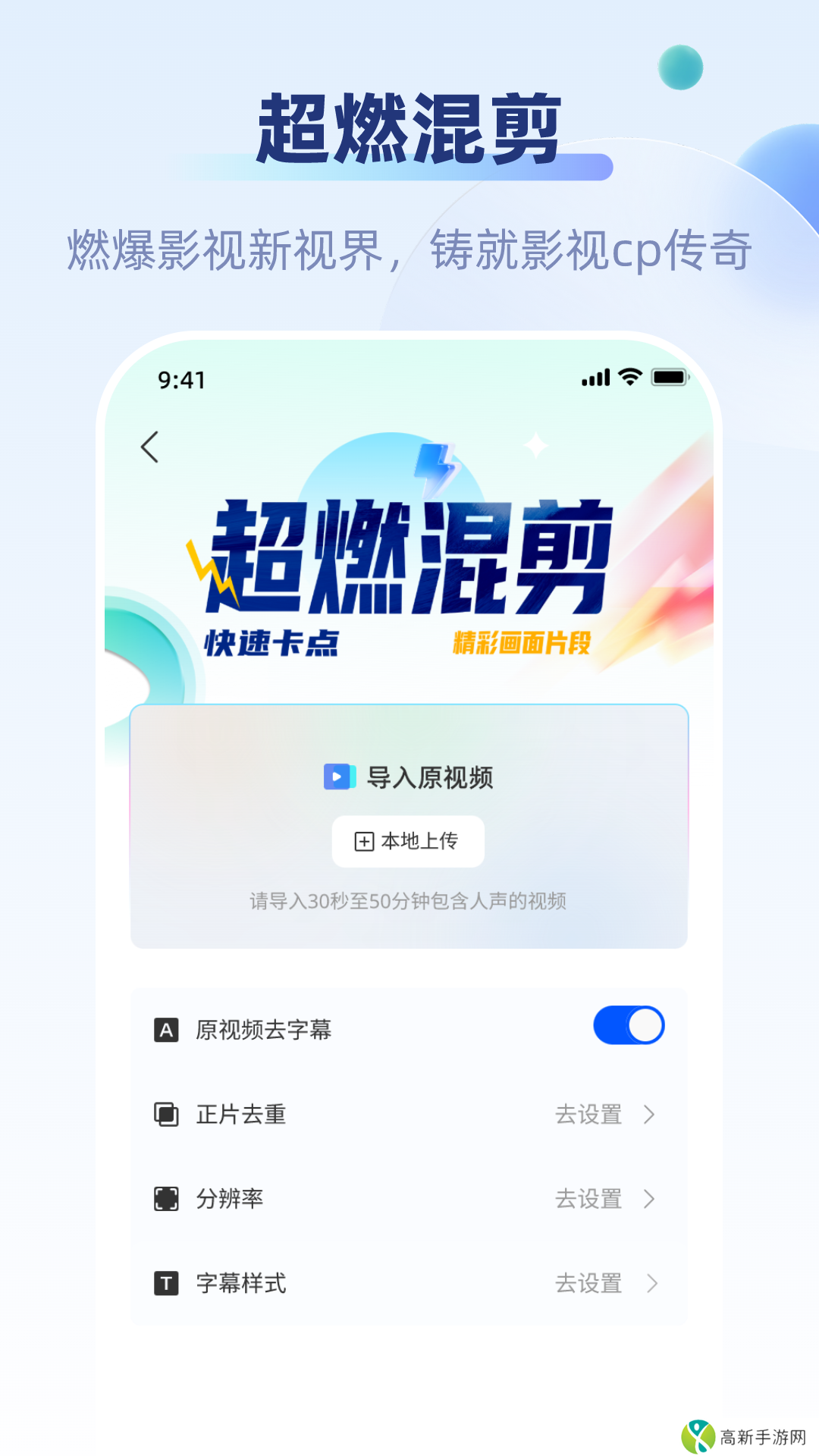Open 分辨率 options using the right arrow
The width and height of the screenshot is (819, 1456).
click(651, 1200)
